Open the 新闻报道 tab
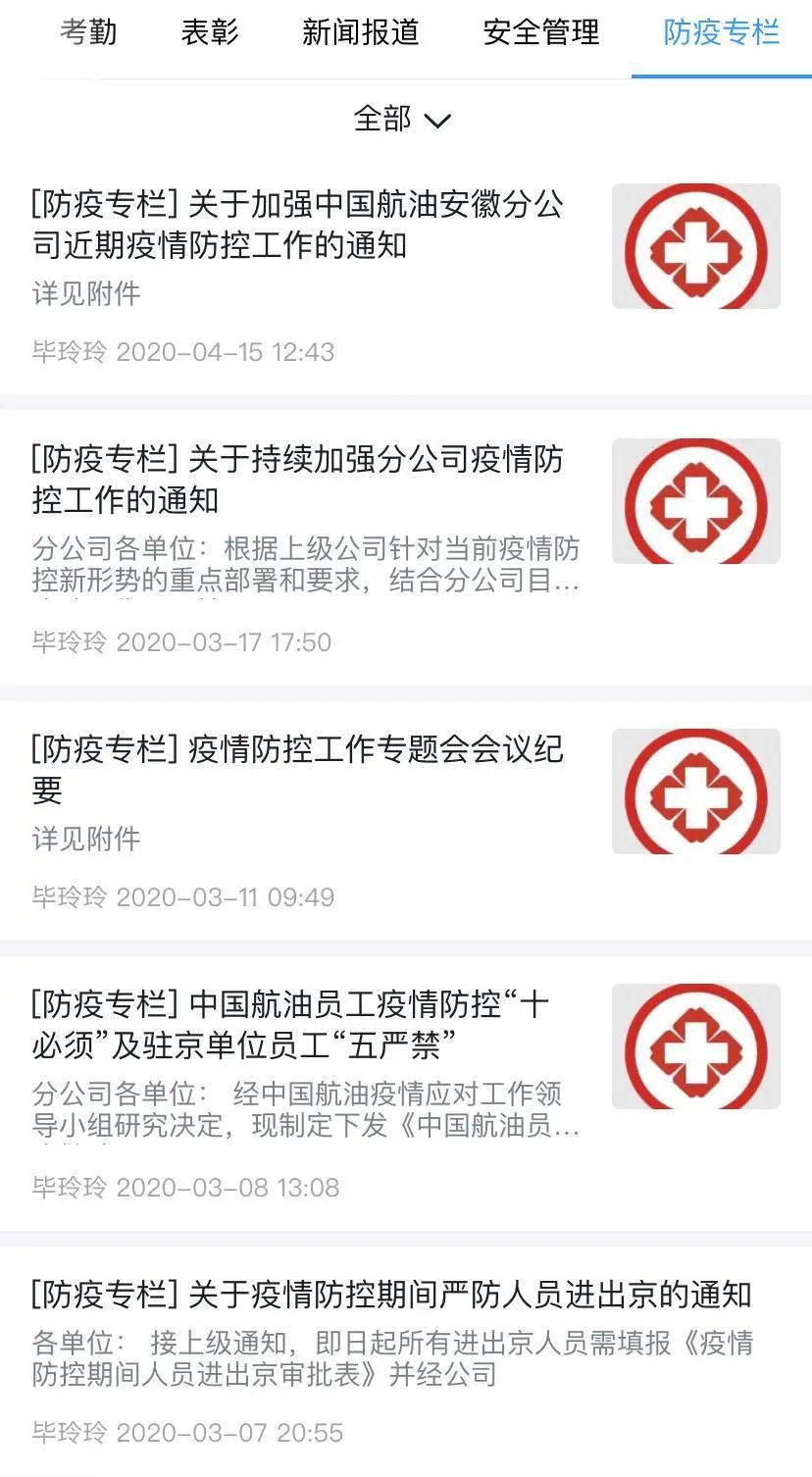 tap(361, 32)
